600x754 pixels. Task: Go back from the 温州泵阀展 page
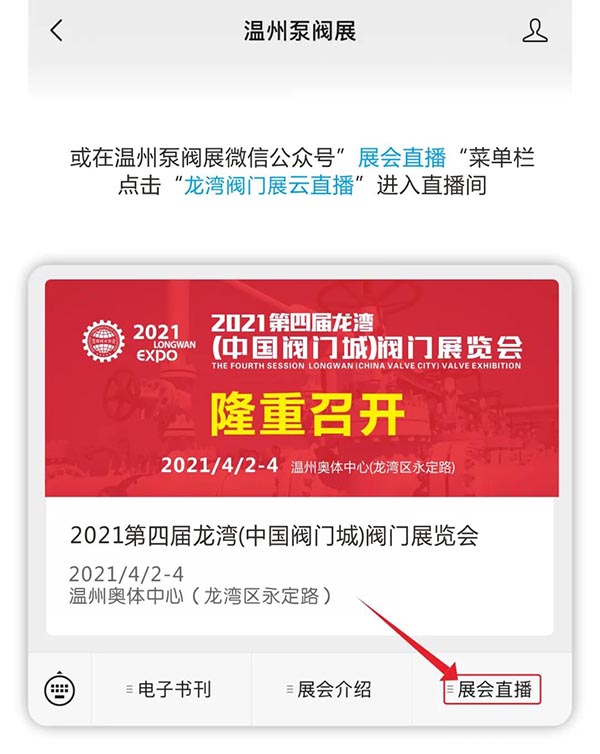pos(56,31)
